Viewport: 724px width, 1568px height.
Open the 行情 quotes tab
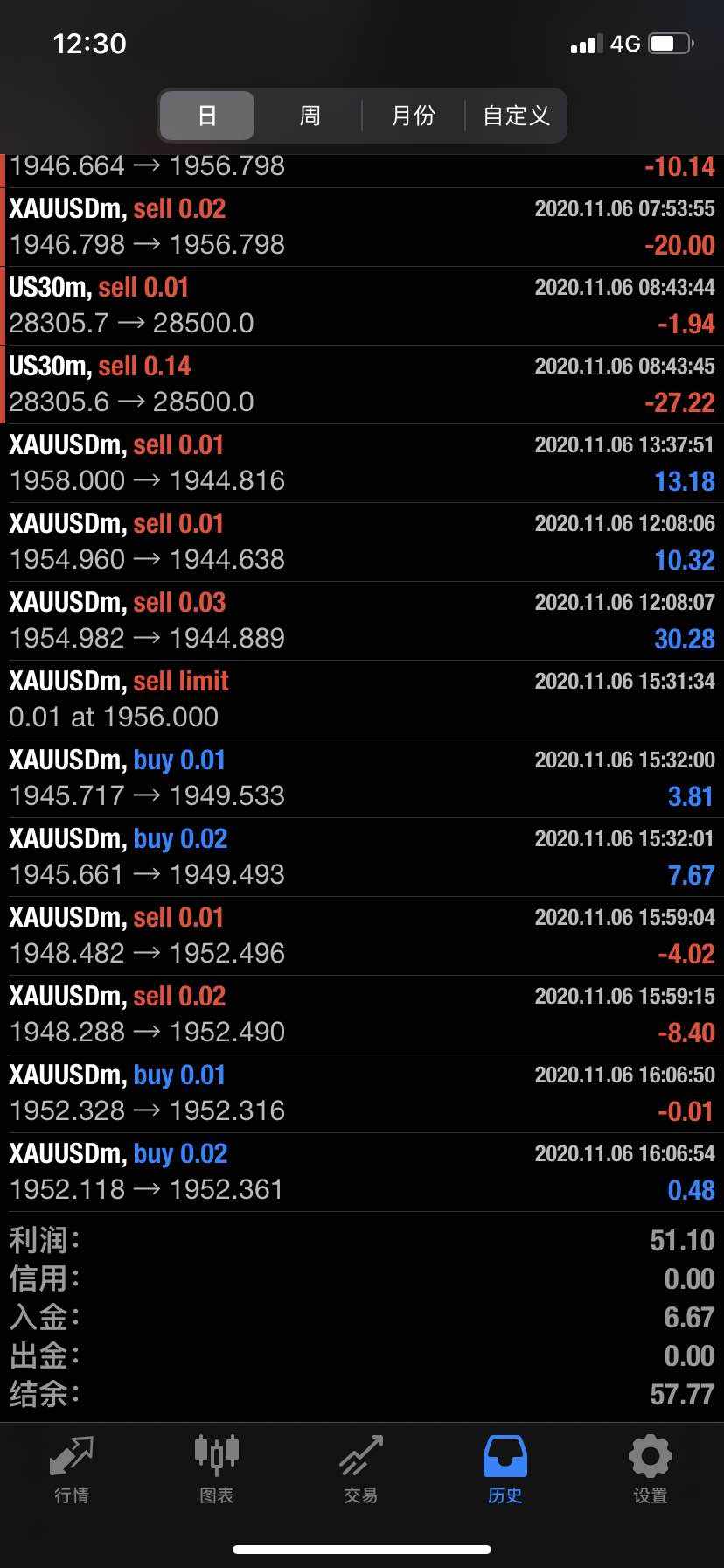(72, 1470)
